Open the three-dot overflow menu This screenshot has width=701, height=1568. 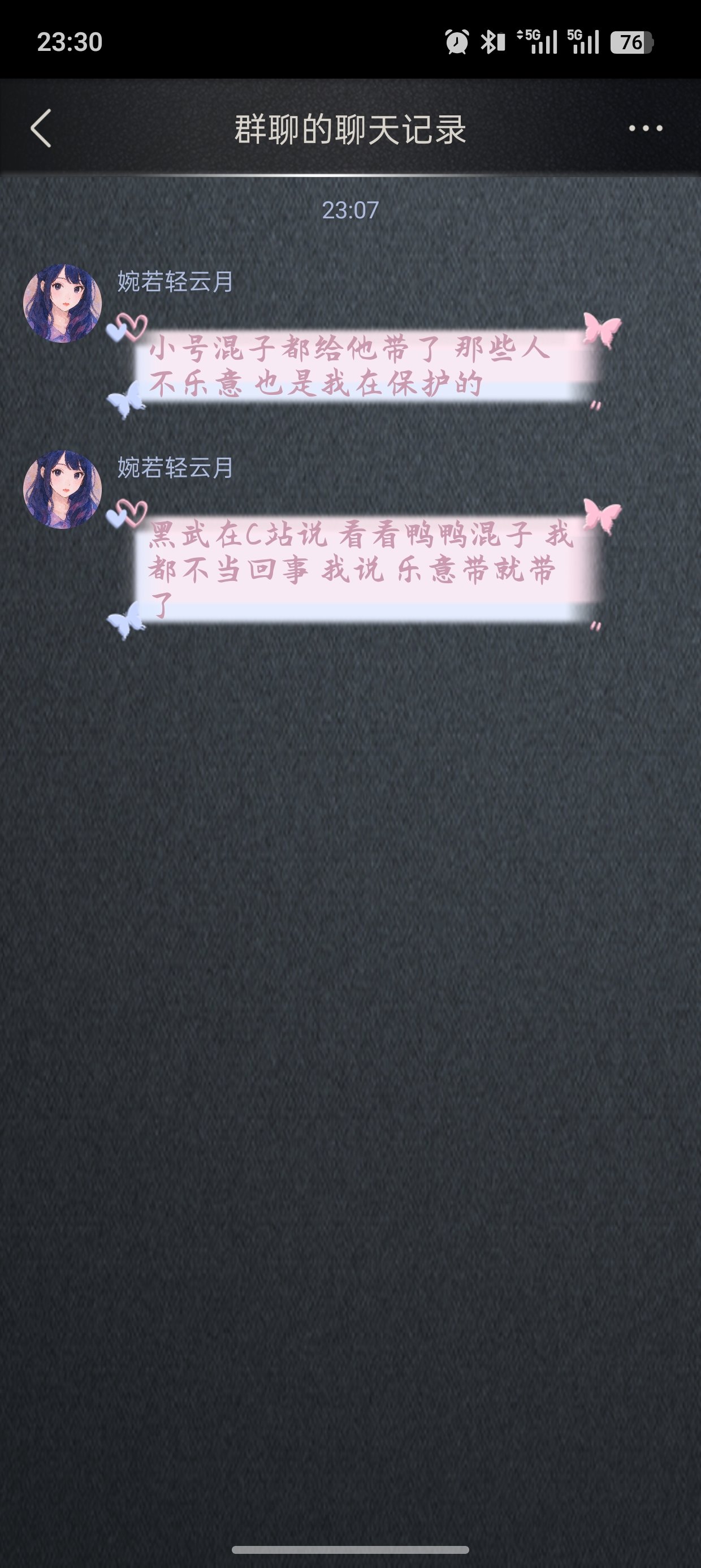pos(645,128)
